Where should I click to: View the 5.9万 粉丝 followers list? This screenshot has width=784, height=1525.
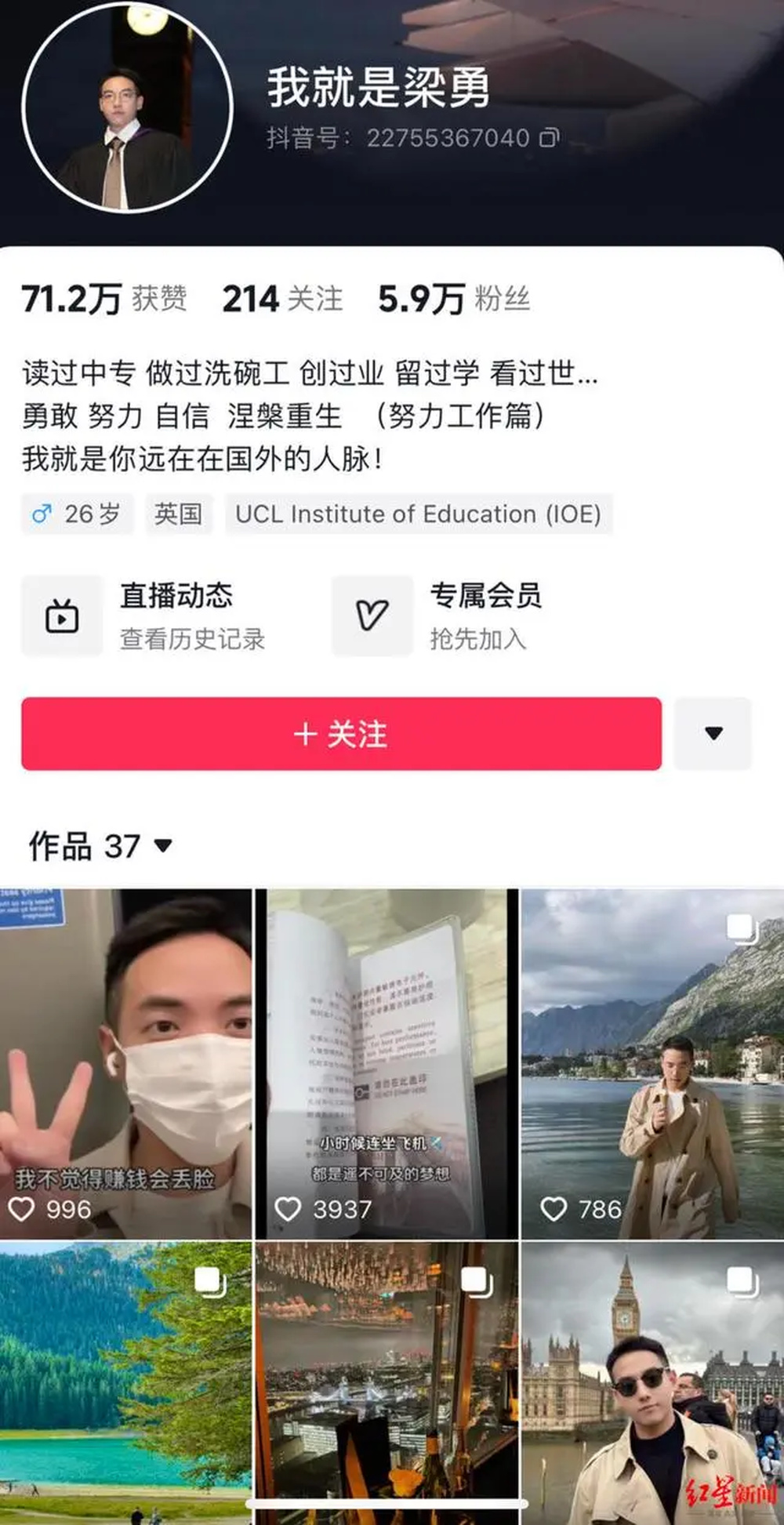[453, 299]
